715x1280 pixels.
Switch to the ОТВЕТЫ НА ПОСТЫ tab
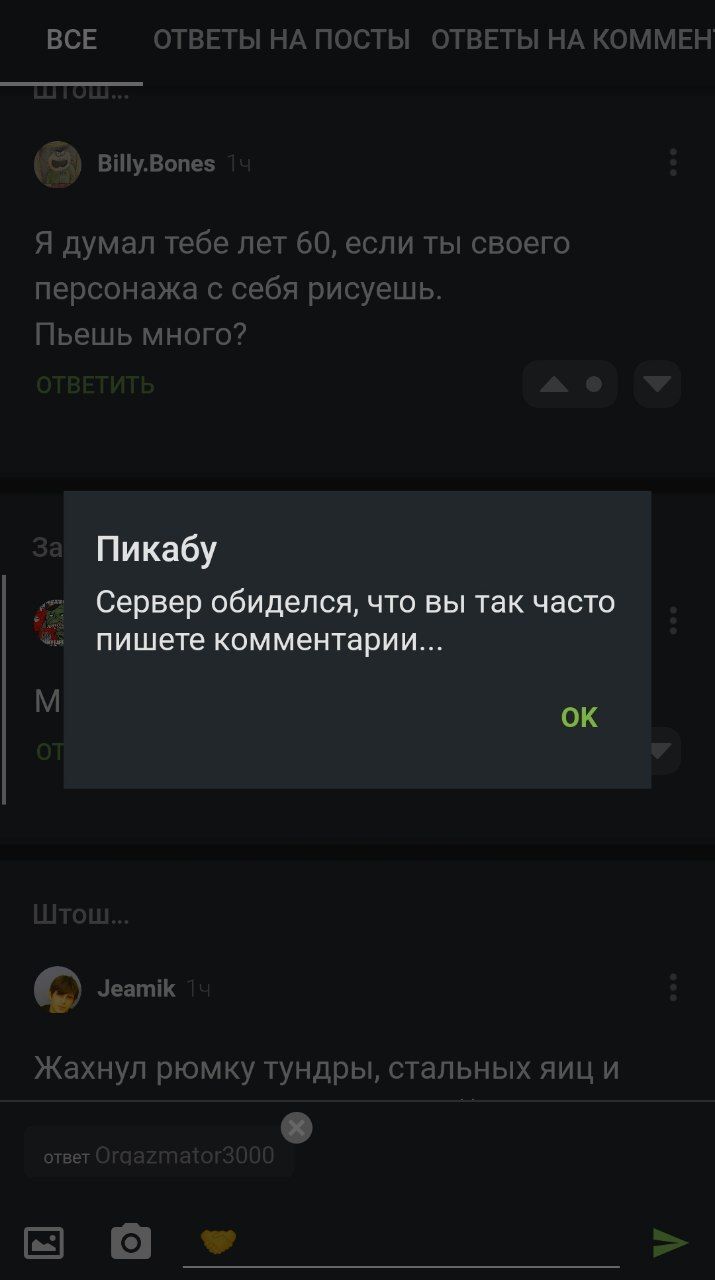click(x=282, y=40)
